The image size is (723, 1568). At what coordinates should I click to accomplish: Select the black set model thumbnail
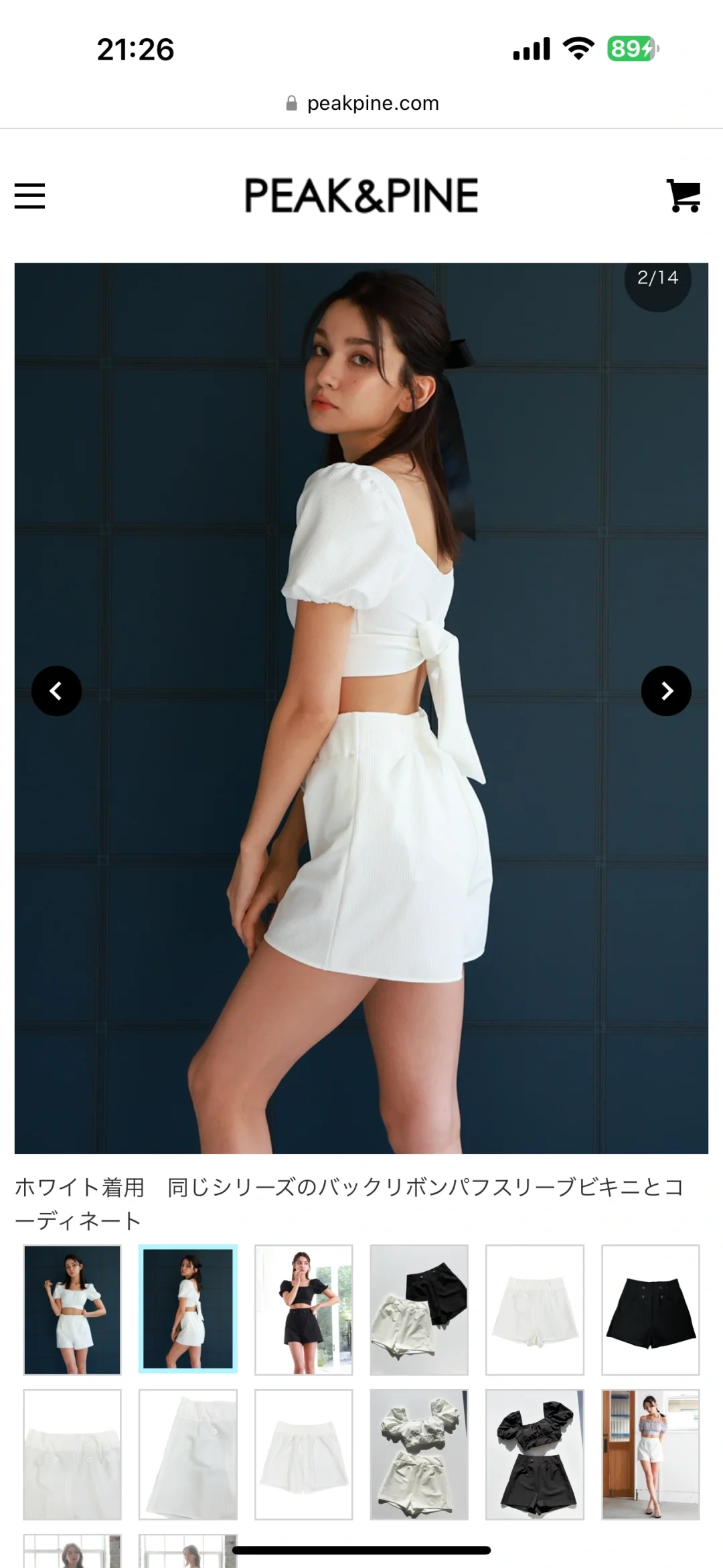[x=304, y=1309]
